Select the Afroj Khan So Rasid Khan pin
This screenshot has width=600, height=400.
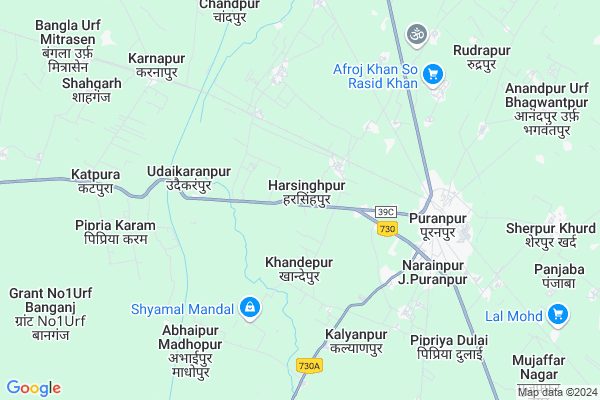pyautogui.click(x=433, y=74)
